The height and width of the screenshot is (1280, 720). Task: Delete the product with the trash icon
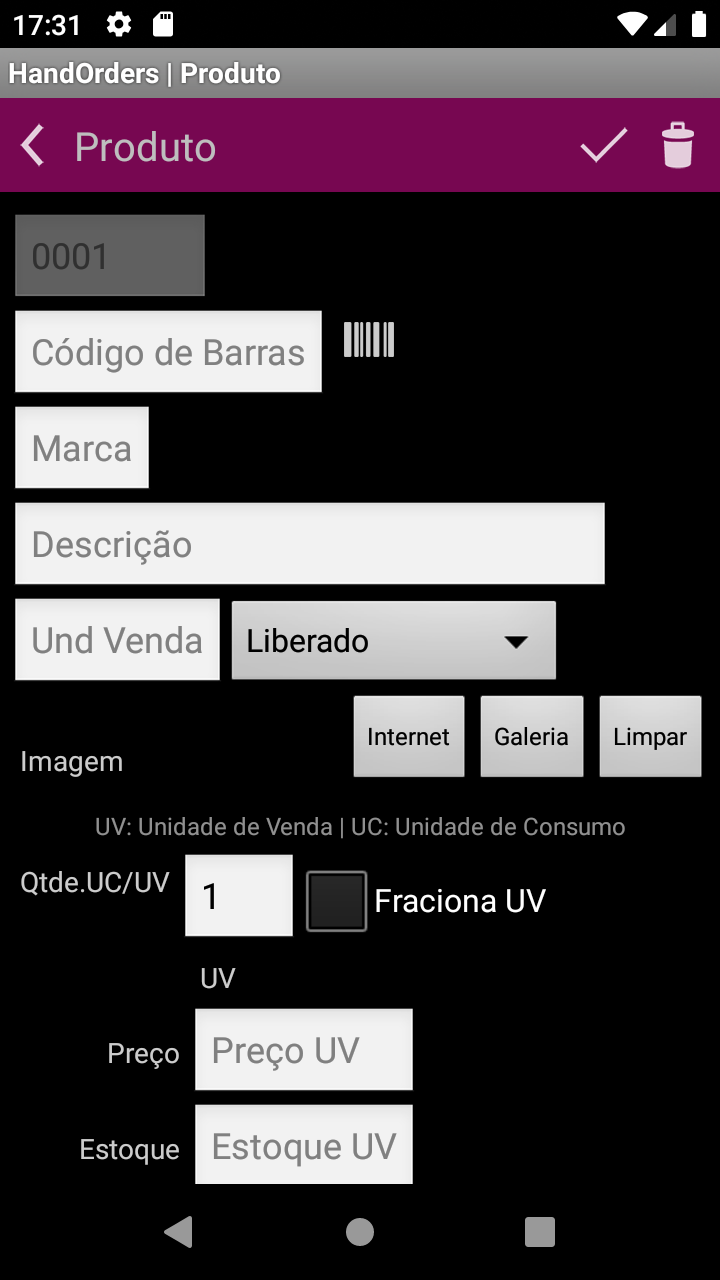pyautogui.click(x=678, y=146)
